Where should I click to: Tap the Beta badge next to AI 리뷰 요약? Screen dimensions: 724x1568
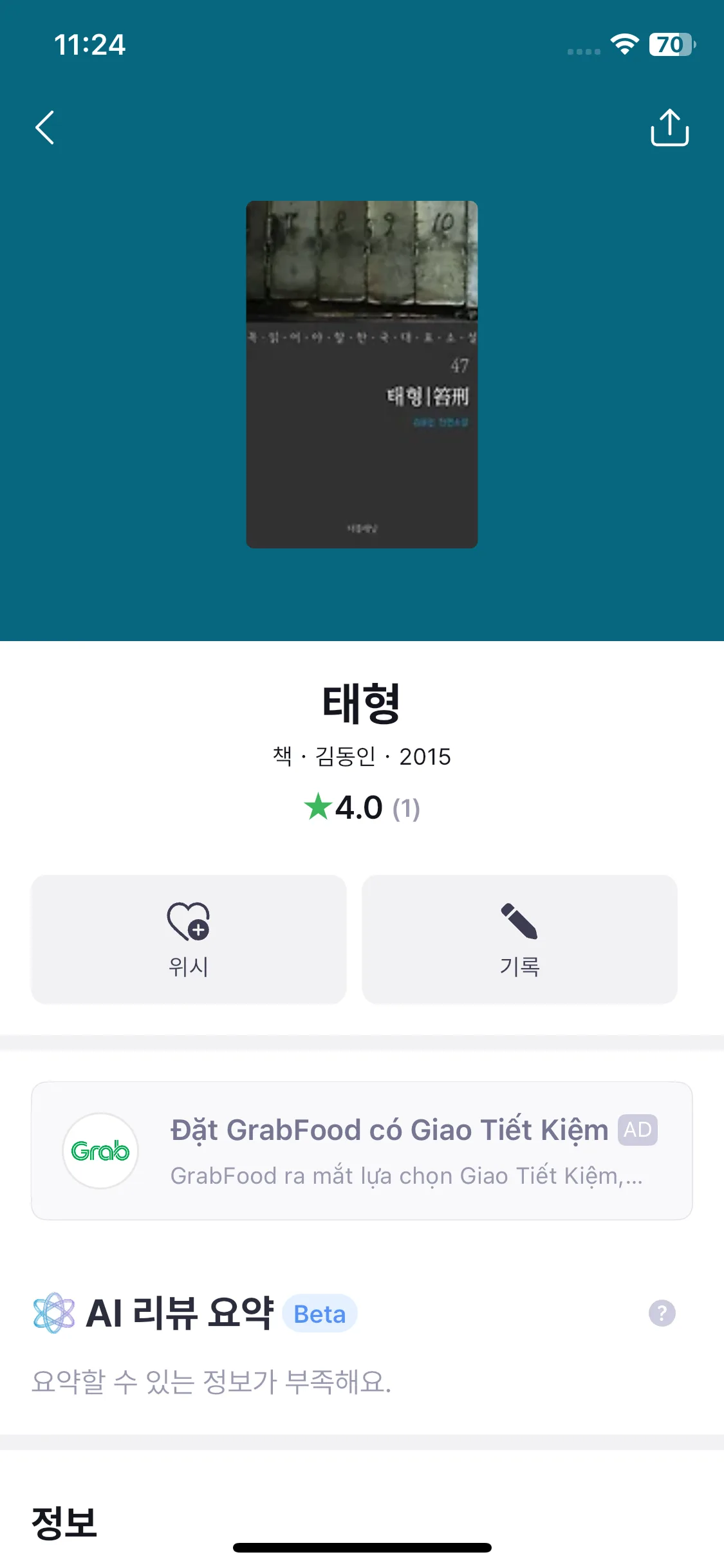pos(319,1314)
